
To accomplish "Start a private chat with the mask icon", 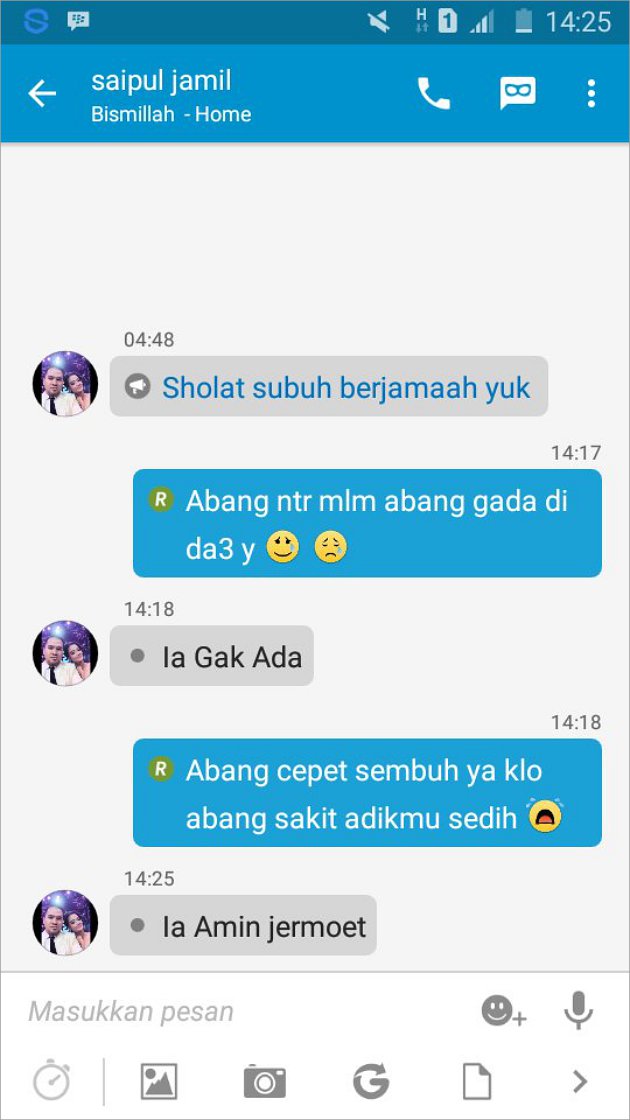I will (518, 94).
